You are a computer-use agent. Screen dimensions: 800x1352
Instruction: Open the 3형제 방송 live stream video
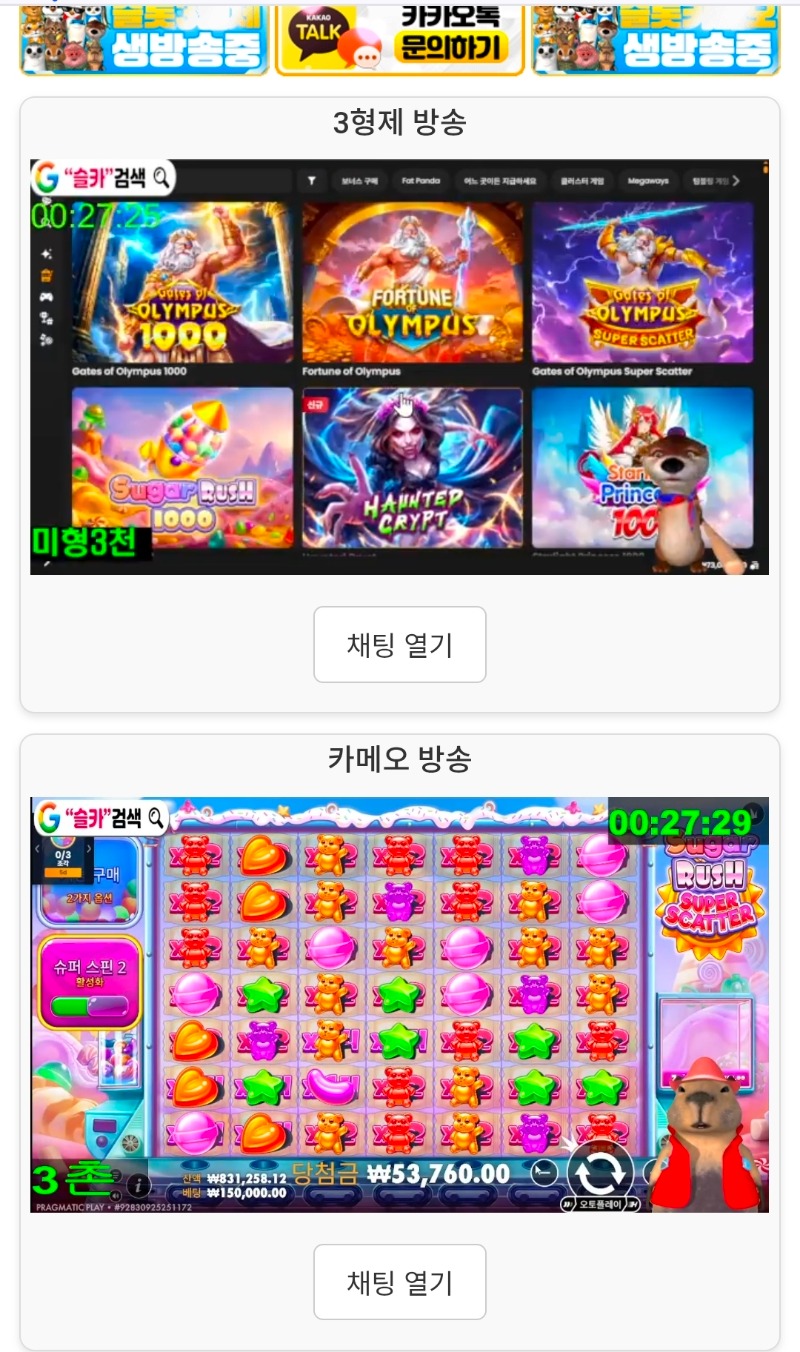coord(400,366)
